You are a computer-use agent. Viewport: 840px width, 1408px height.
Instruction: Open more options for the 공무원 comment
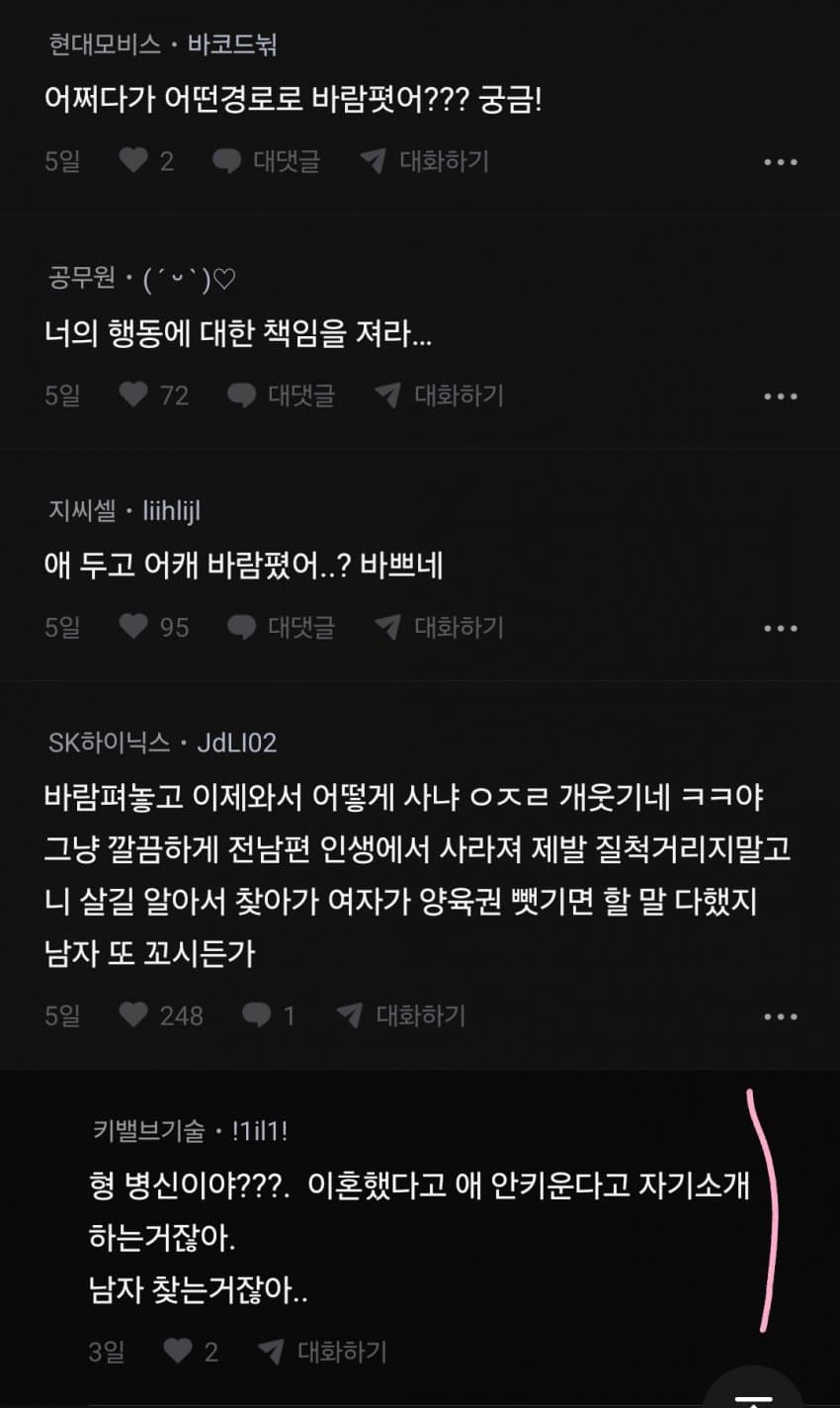pos(780,396)
